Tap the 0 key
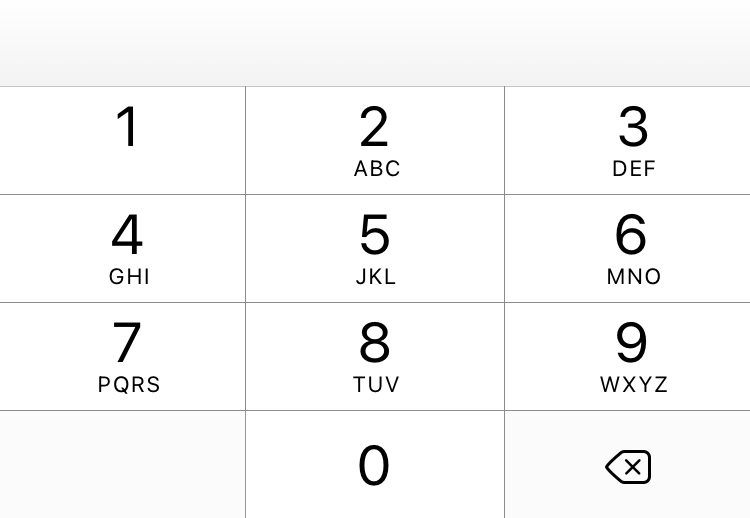Screen dimensions: 750x518 [x=375, y=465]
